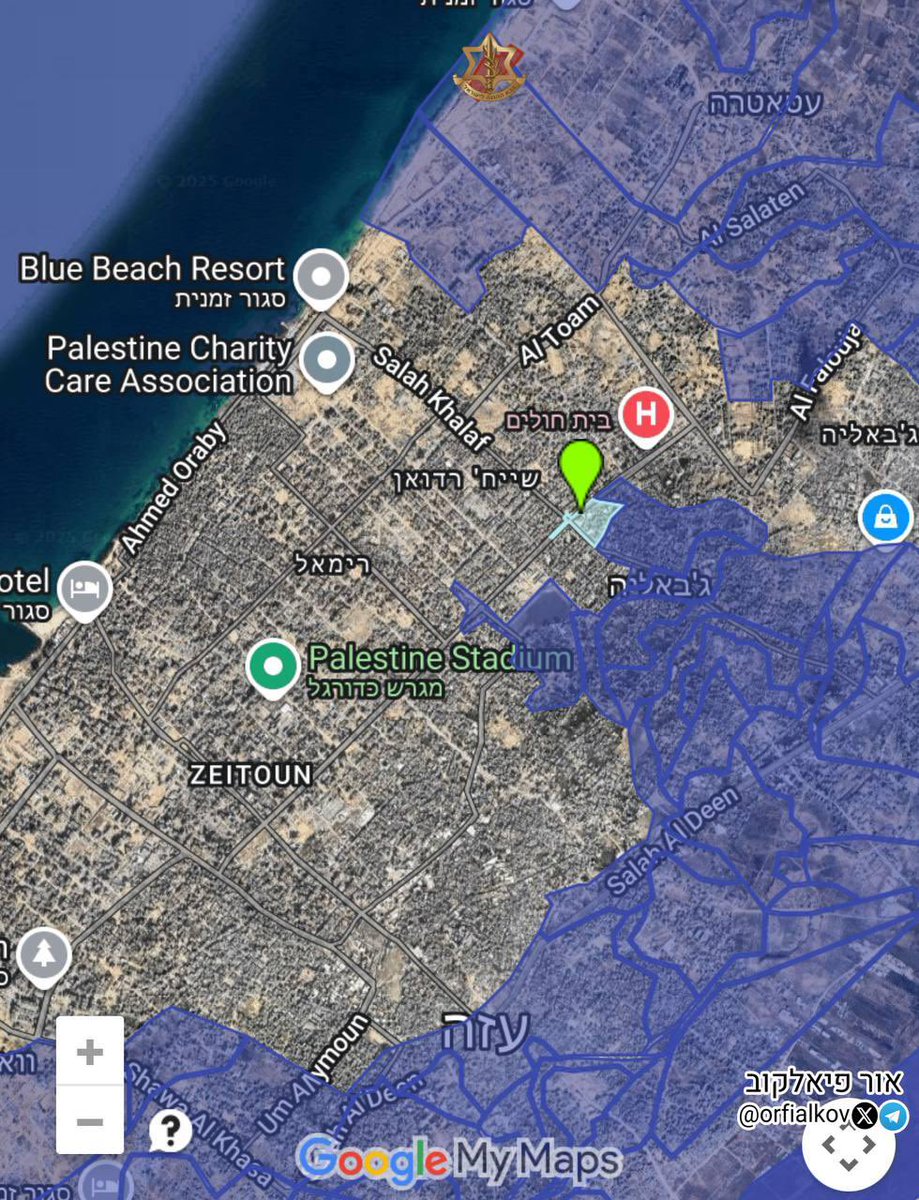Tap the hotel bed marker by the coast

pyautogui.click(x=84, y=589)
